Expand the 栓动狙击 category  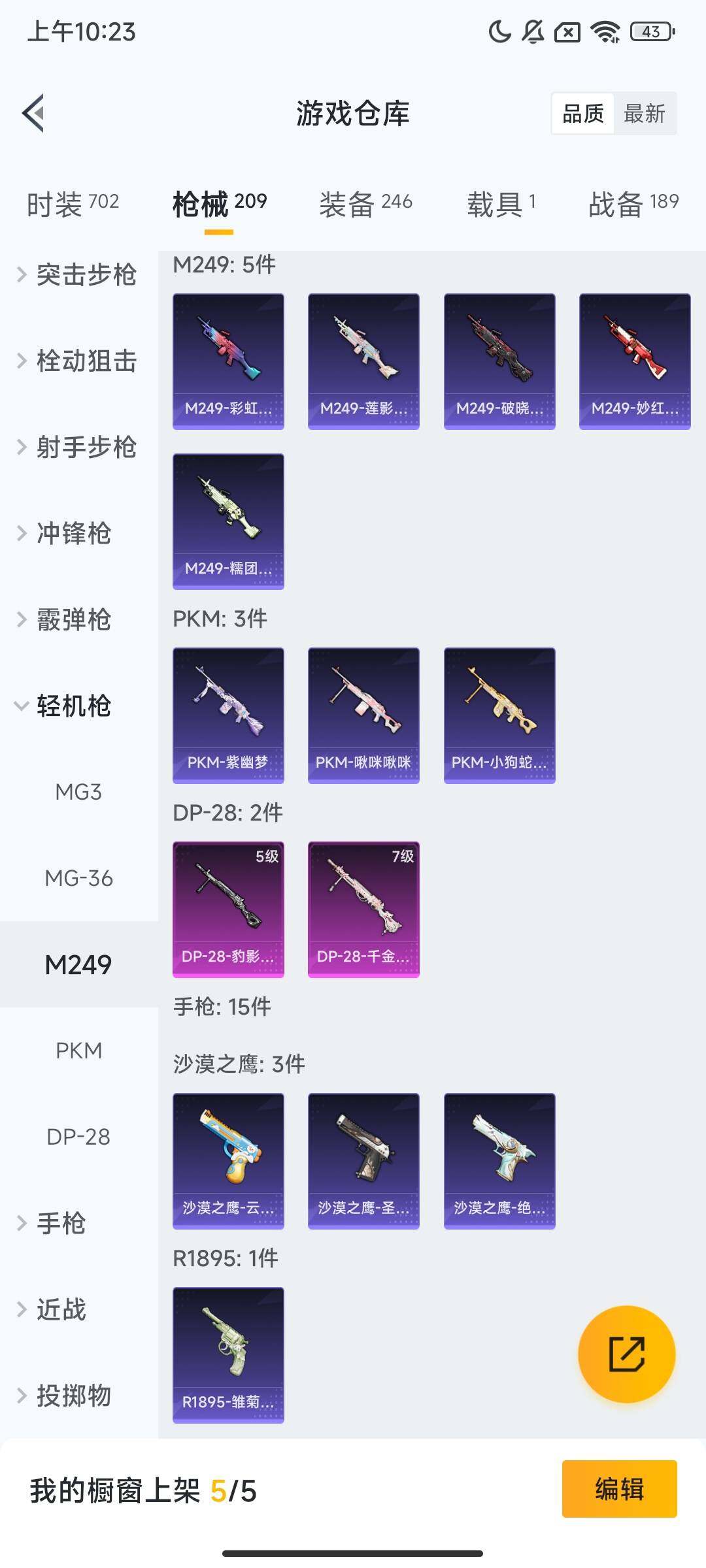(77, 361)
